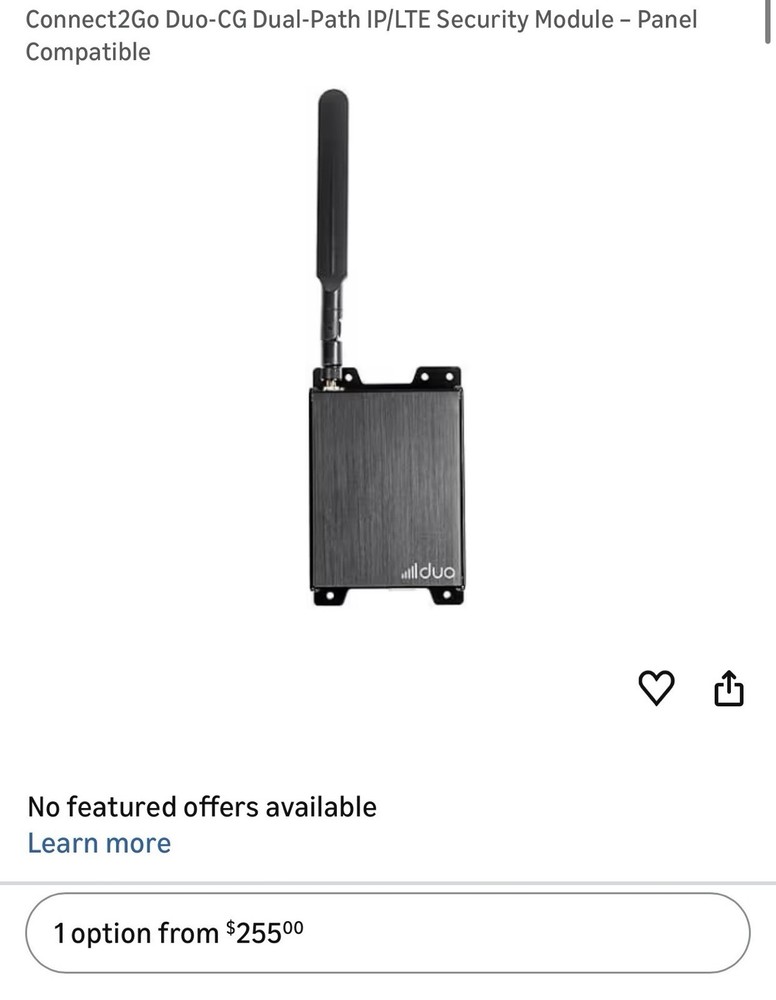Open the Learn more link
776x1000 pixels.
pos(99,843)
